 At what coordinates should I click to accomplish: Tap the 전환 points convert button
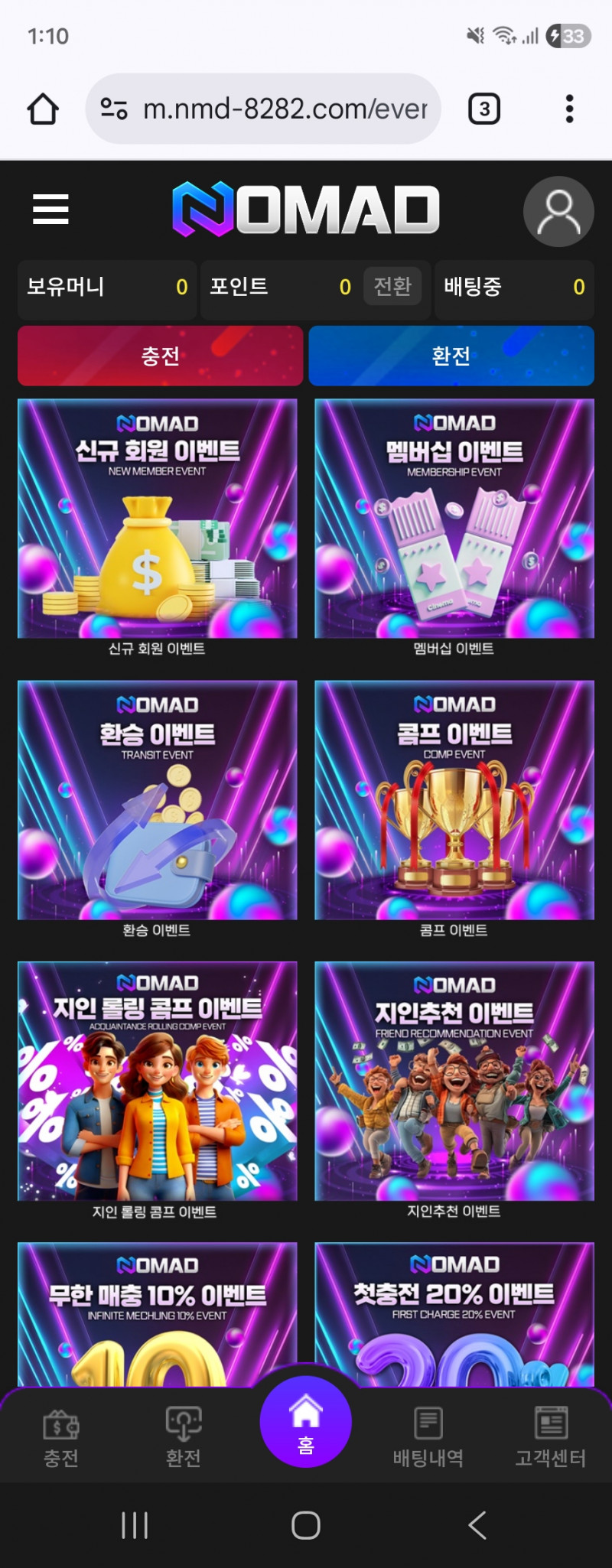coord(392,287)
